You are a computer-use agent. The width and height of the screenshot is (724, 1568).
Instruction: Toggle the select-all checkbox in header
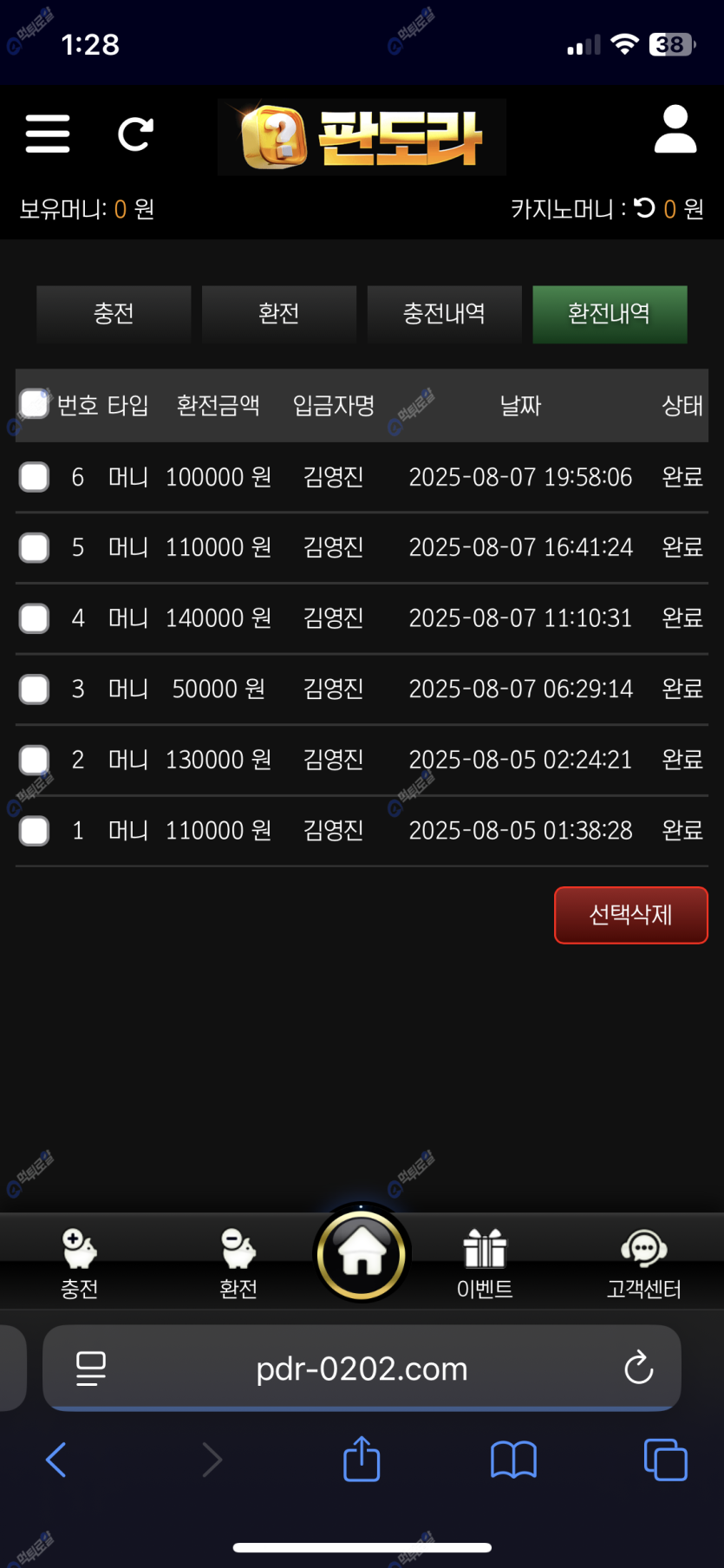click(x=35, y=403)
